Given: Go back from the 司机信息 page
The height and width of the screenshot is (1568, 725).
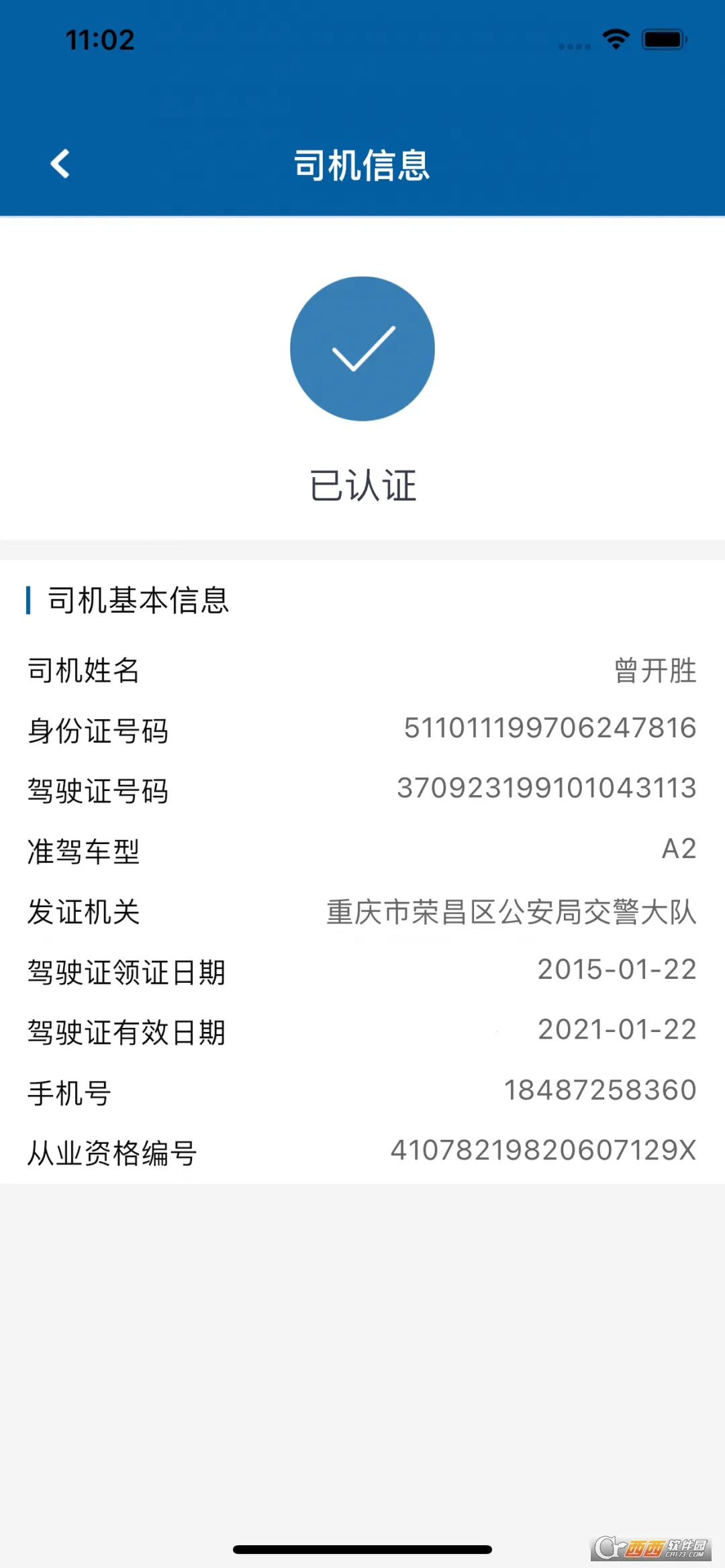Looking at the screenshot, I should click(60, 164).
